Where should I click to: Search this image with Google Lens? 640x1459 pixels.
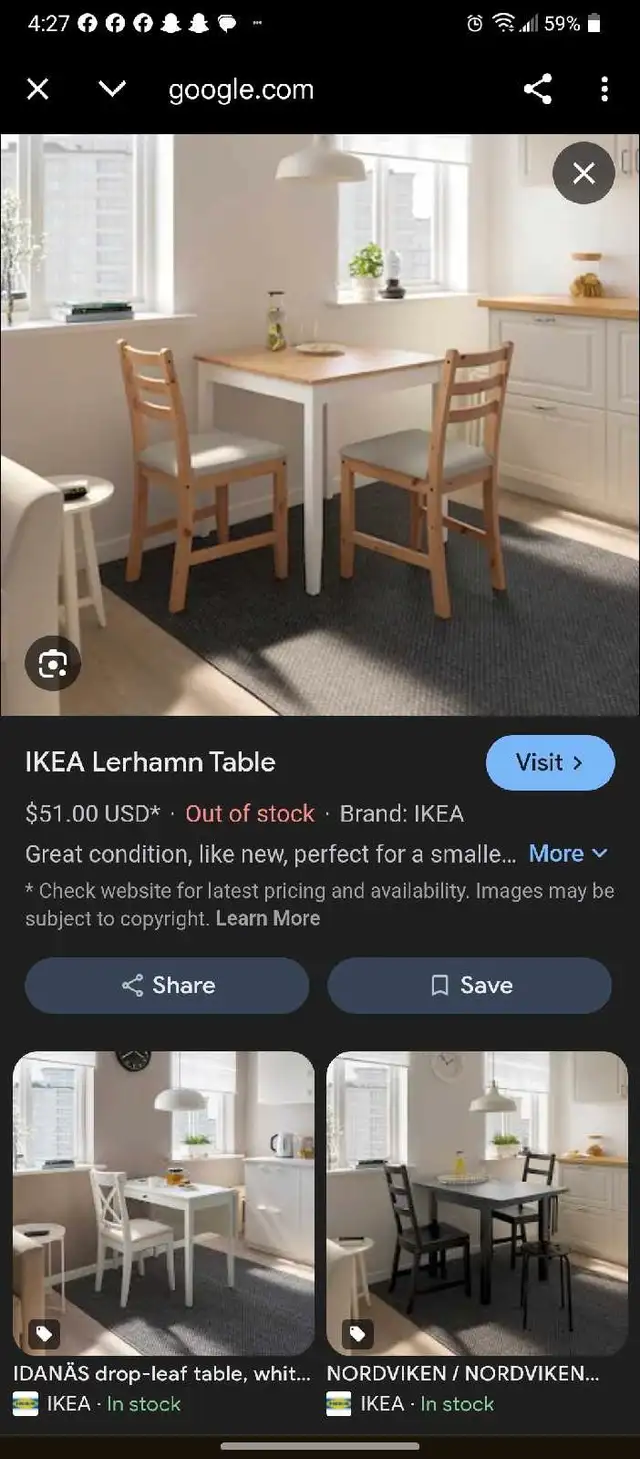click(x=52, y=663)
